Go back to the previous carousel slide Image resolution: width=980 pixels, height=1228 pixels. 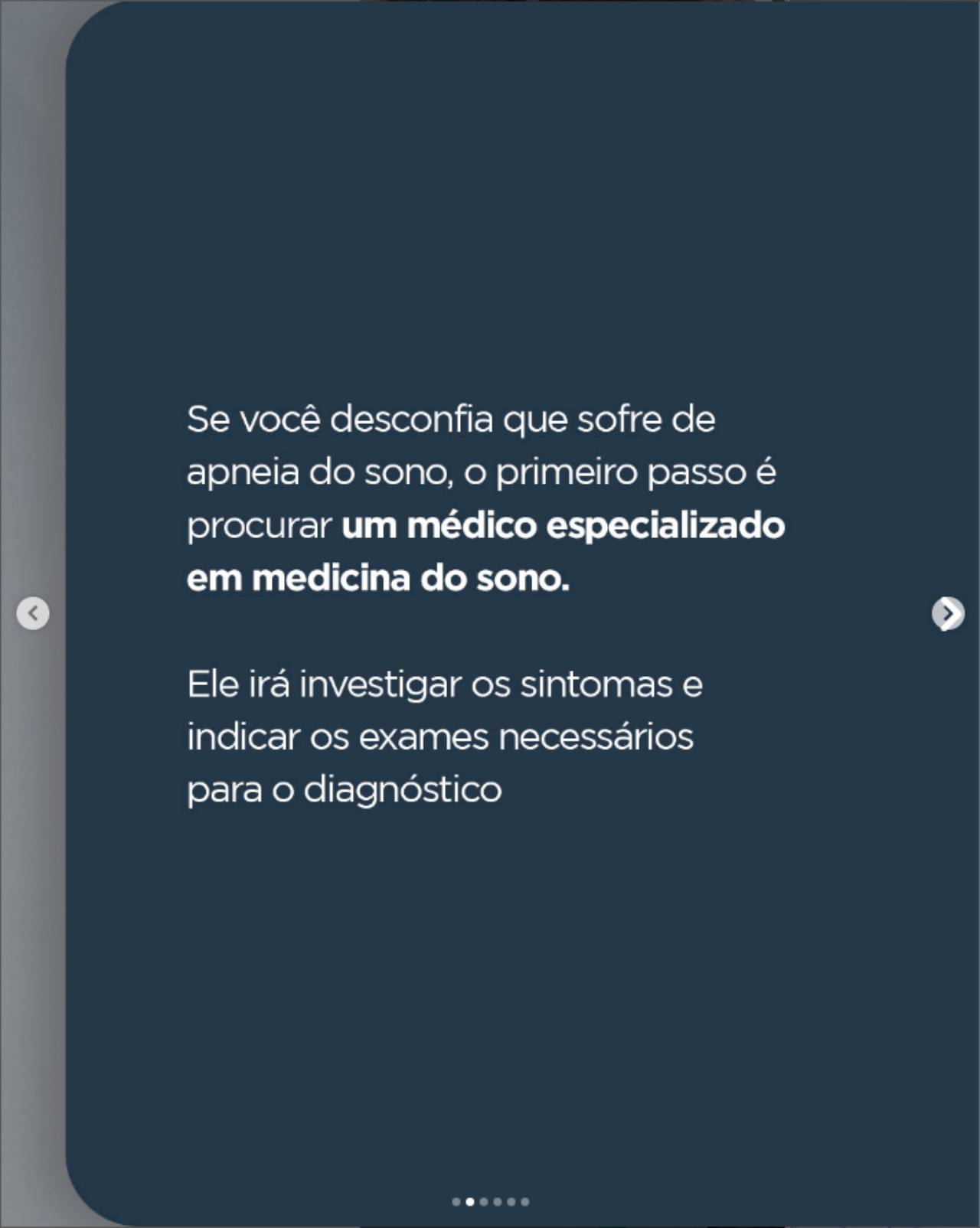coord(33,613)
